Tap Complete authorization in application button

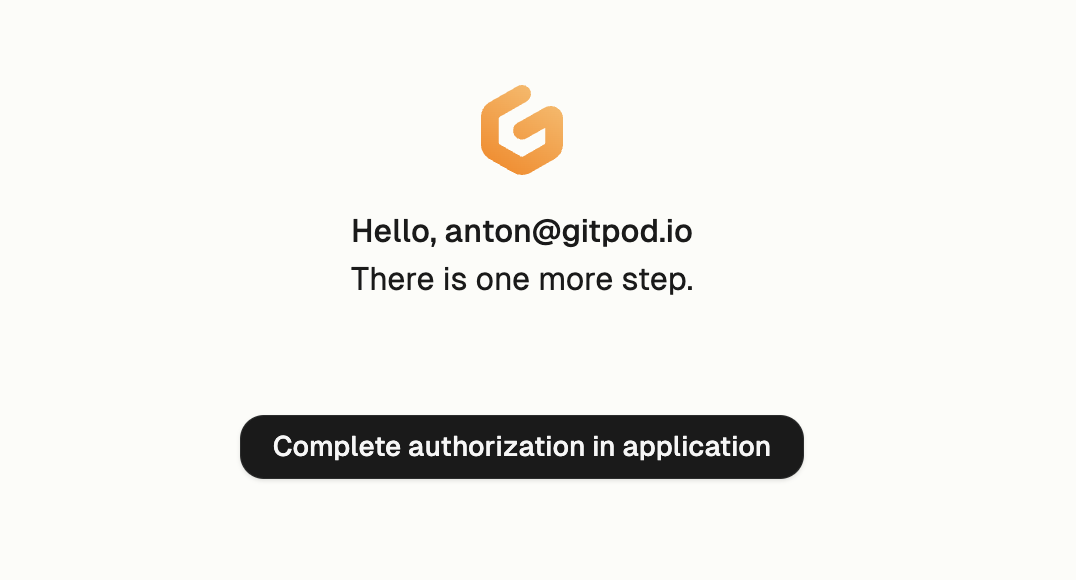(521, 447)
